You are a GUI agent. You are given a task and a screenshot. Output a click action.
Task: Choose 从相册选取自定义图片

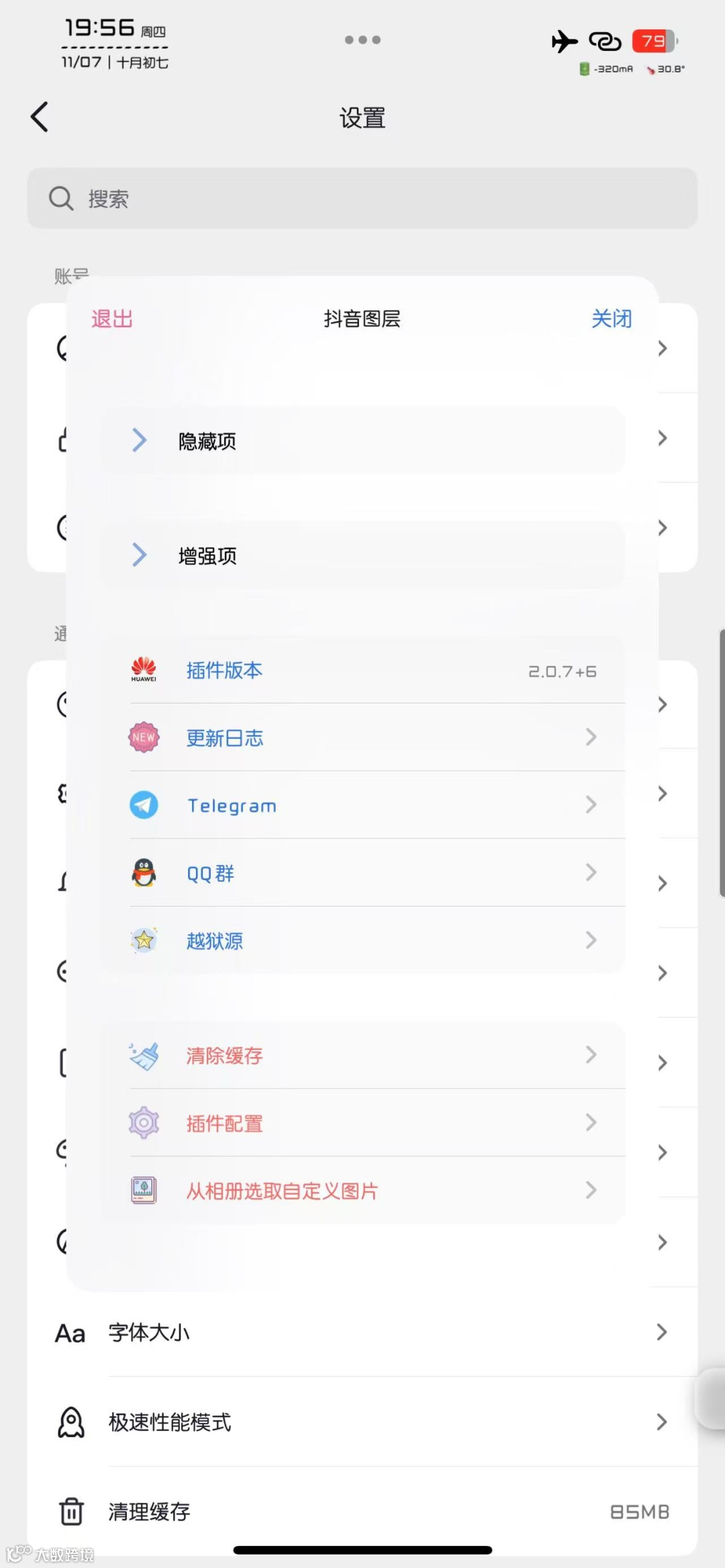coord(362,1191)
